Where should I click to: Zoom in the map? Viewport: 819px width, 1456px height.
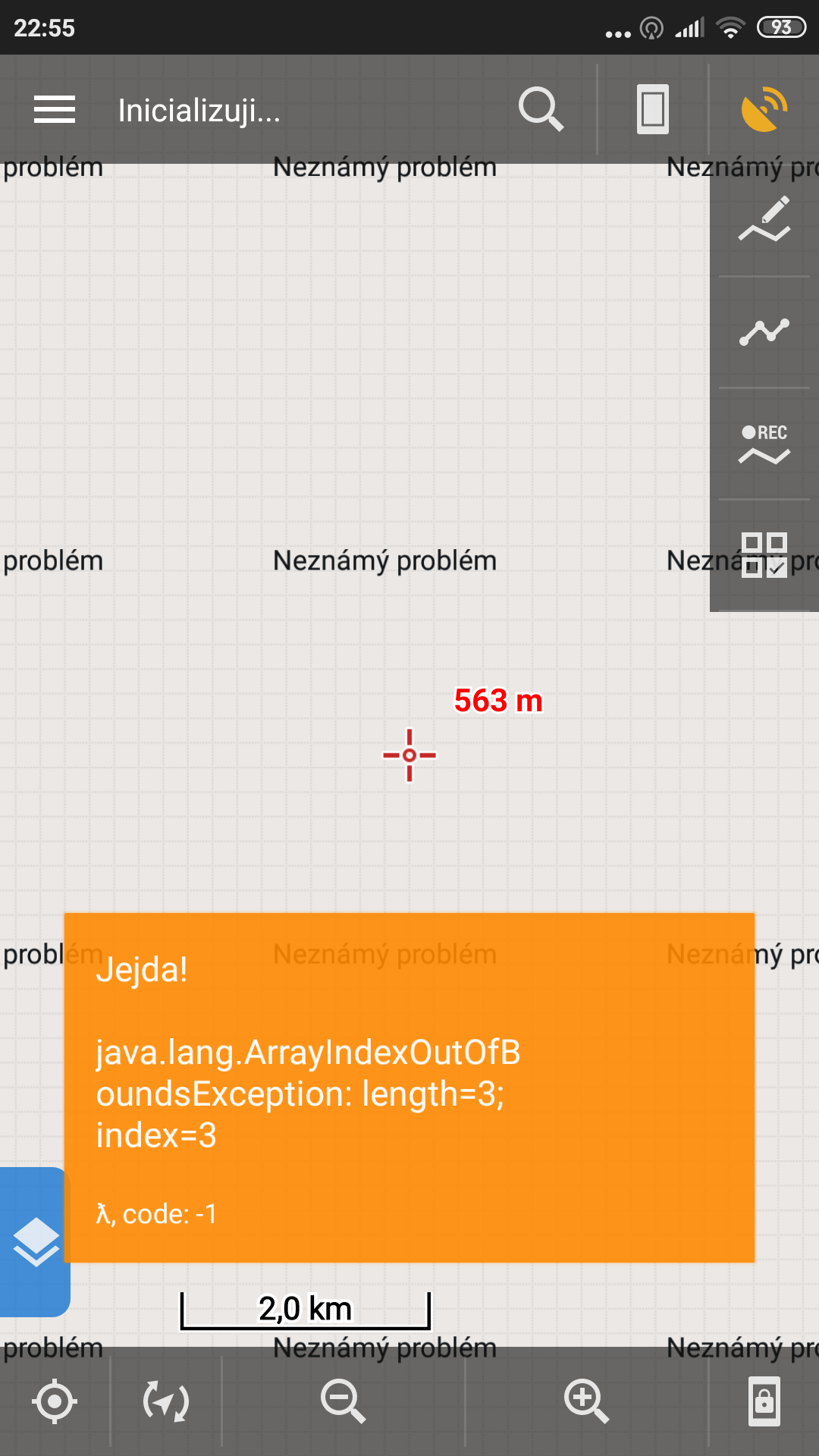pos(587,1401)
